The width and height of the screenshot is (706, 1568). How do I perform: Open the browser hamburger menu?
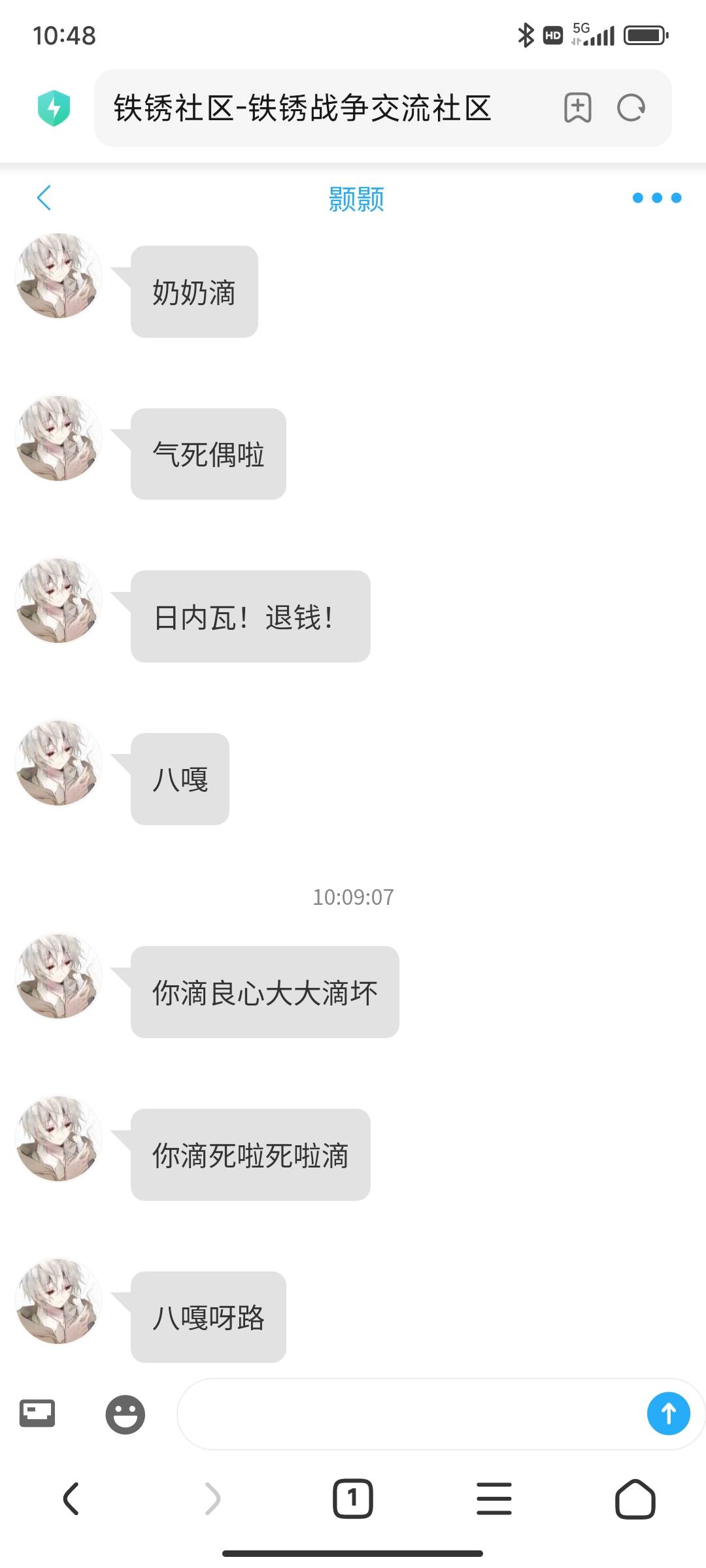(x=494, y=1499)
